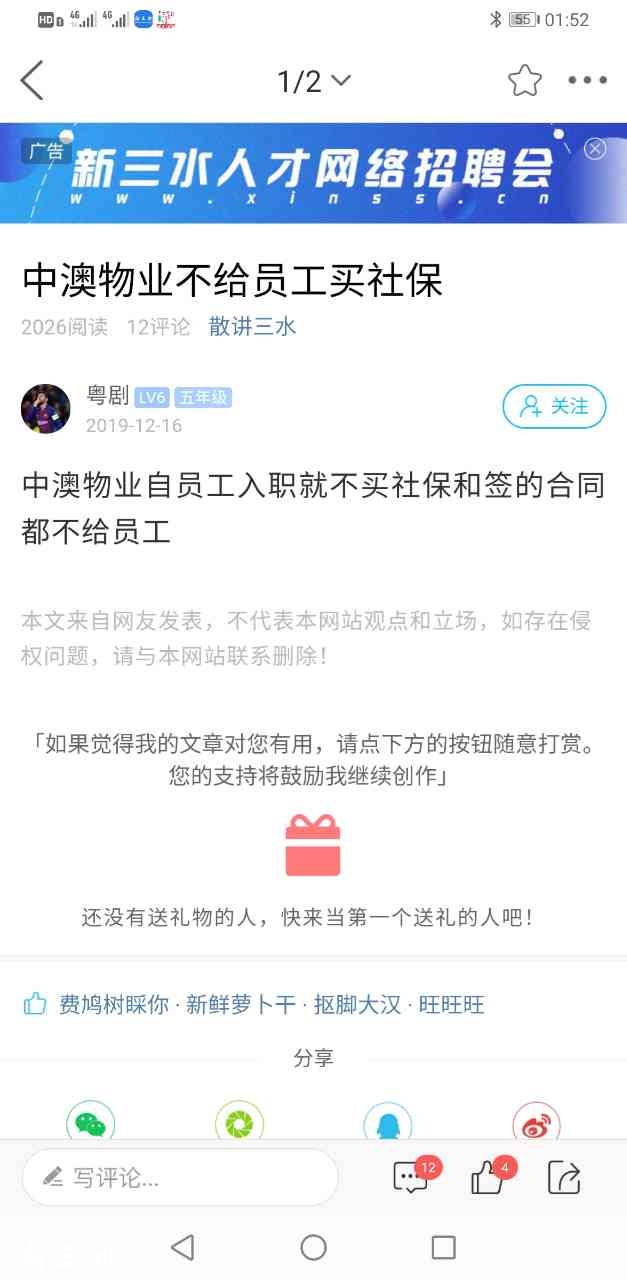Share to WeChat Moments
Viewport: 627px width, 1280px height.
point(239,1123)
